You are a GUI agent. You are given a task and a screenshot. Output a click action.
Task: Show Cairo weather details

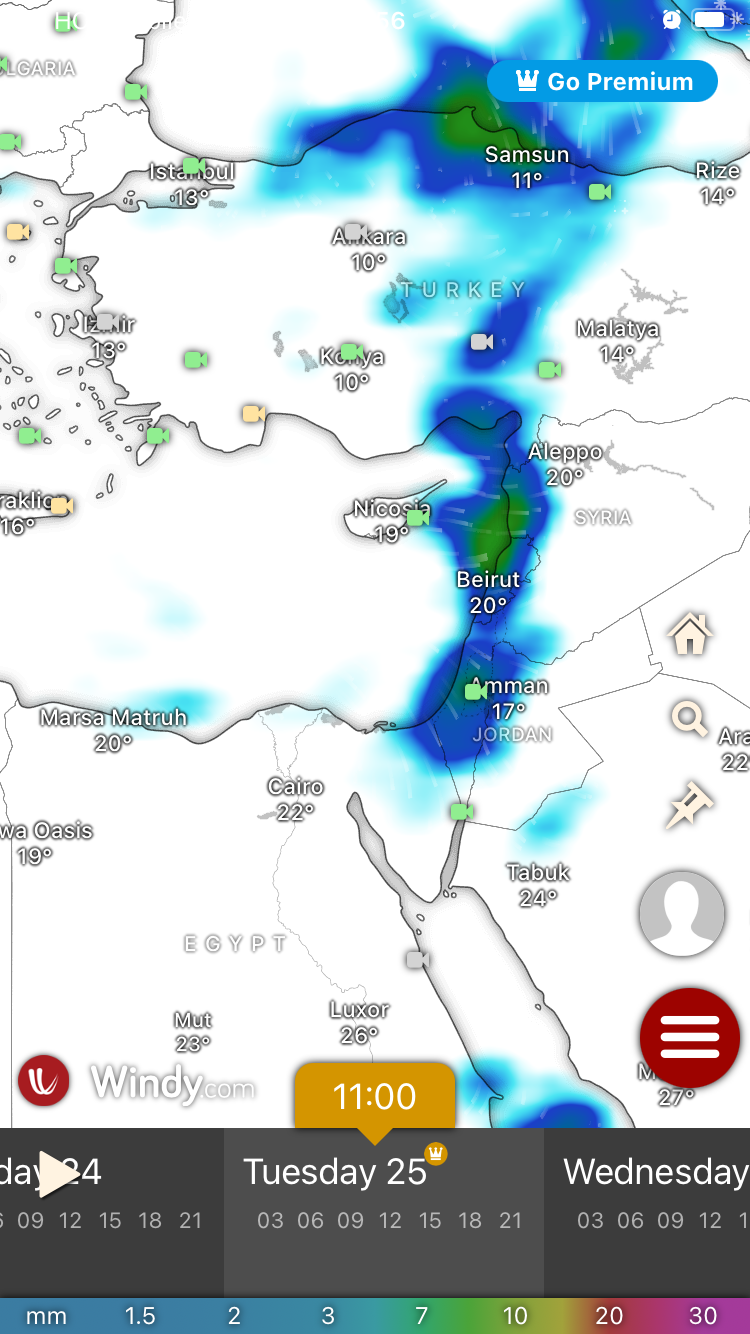(x=295, y=799)
